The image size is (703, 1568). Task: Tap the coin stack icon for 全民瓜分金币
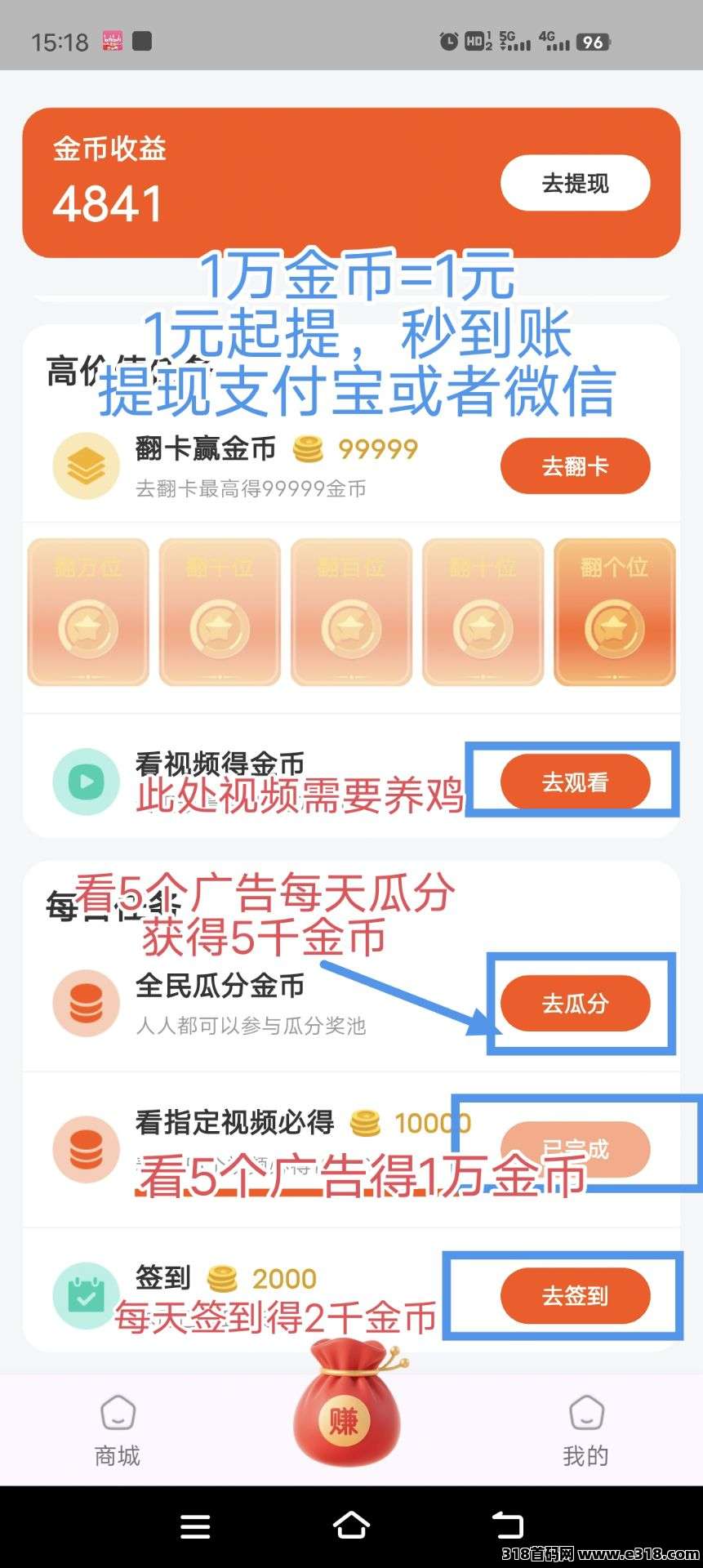point(86,1003)
